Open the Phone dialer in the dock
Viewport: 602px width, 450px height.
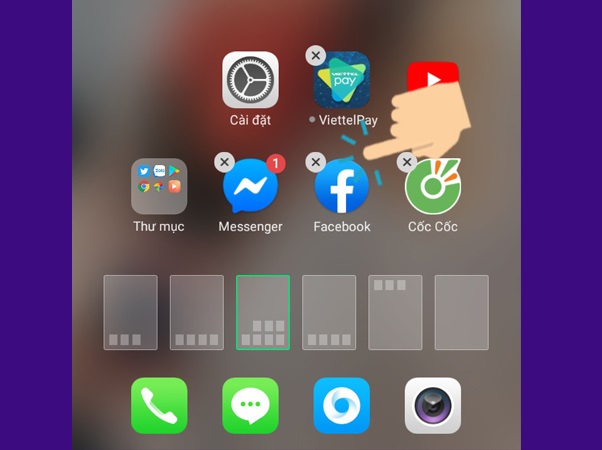point(159,405)
